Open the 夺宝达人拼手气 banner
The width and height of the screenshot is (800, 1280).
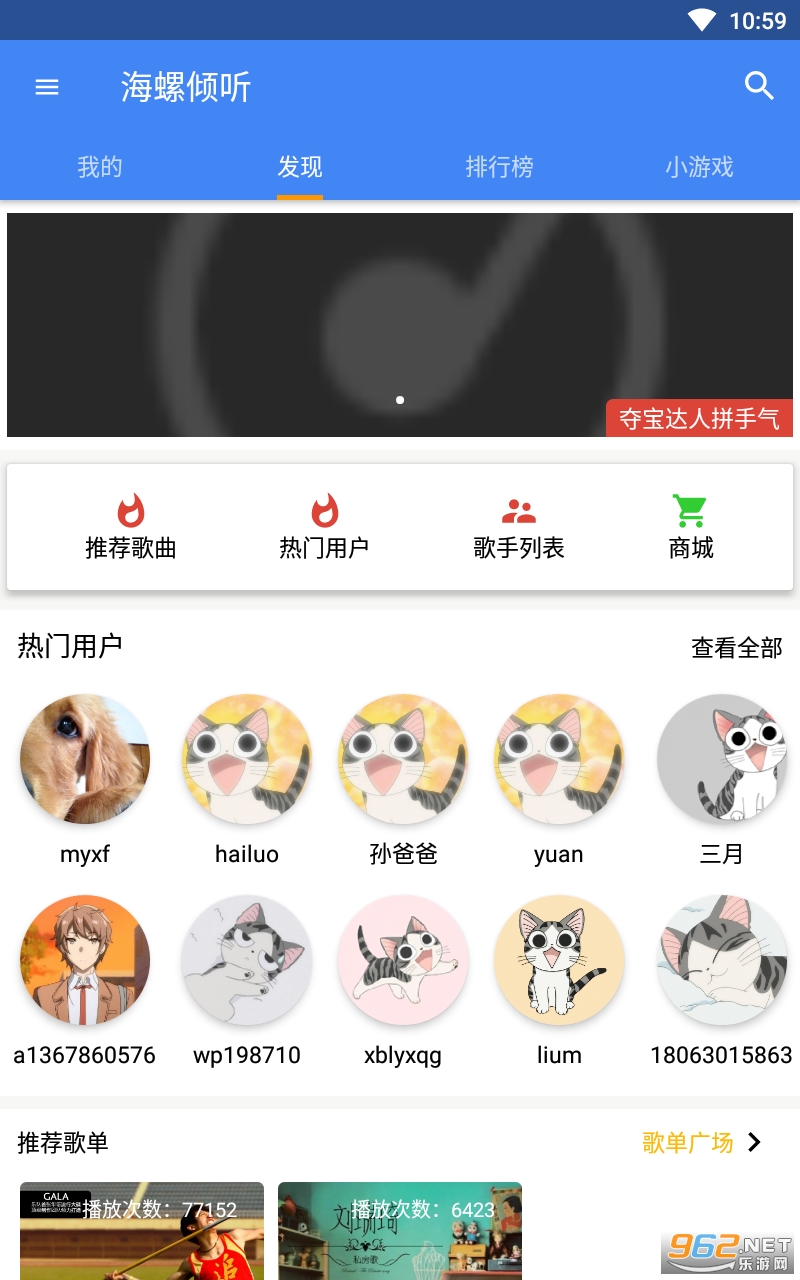click(699, 418)
